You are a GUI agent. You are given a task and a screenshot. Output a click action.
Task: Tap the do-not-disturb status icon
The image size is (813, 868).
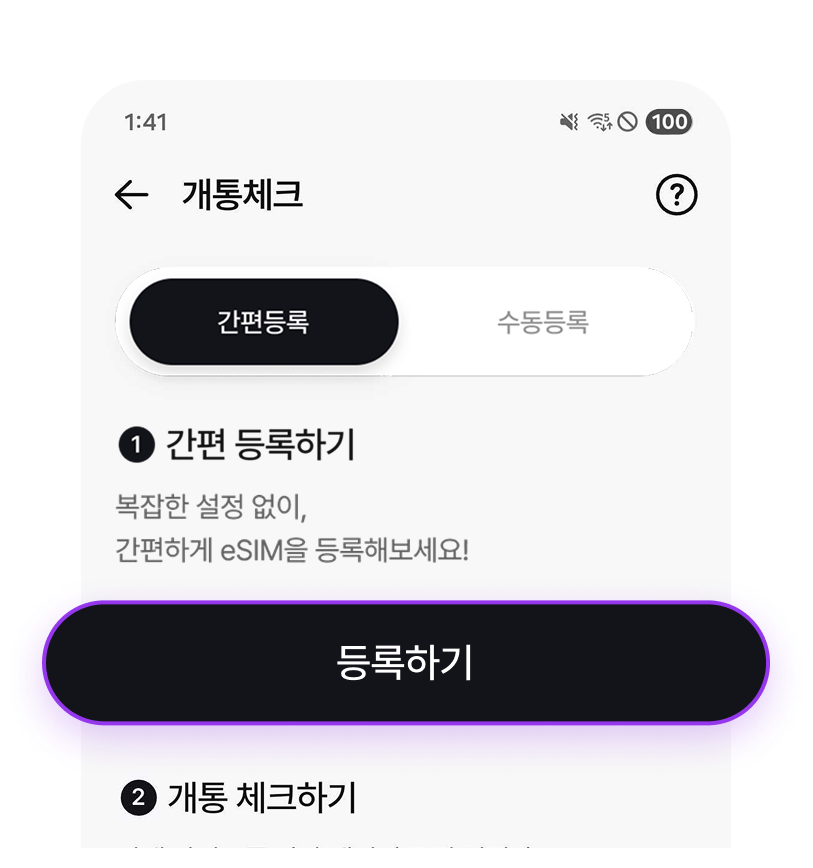tap(628, 121)
